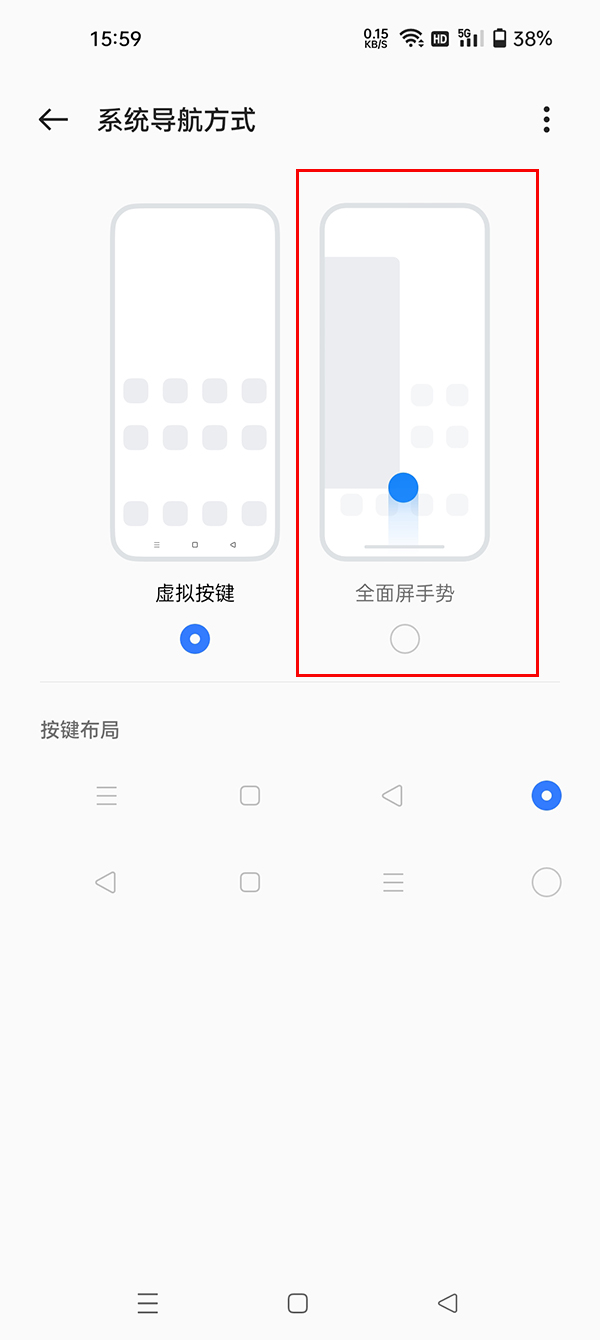Tap system home button in navigation bar

tap(297, 1303)
